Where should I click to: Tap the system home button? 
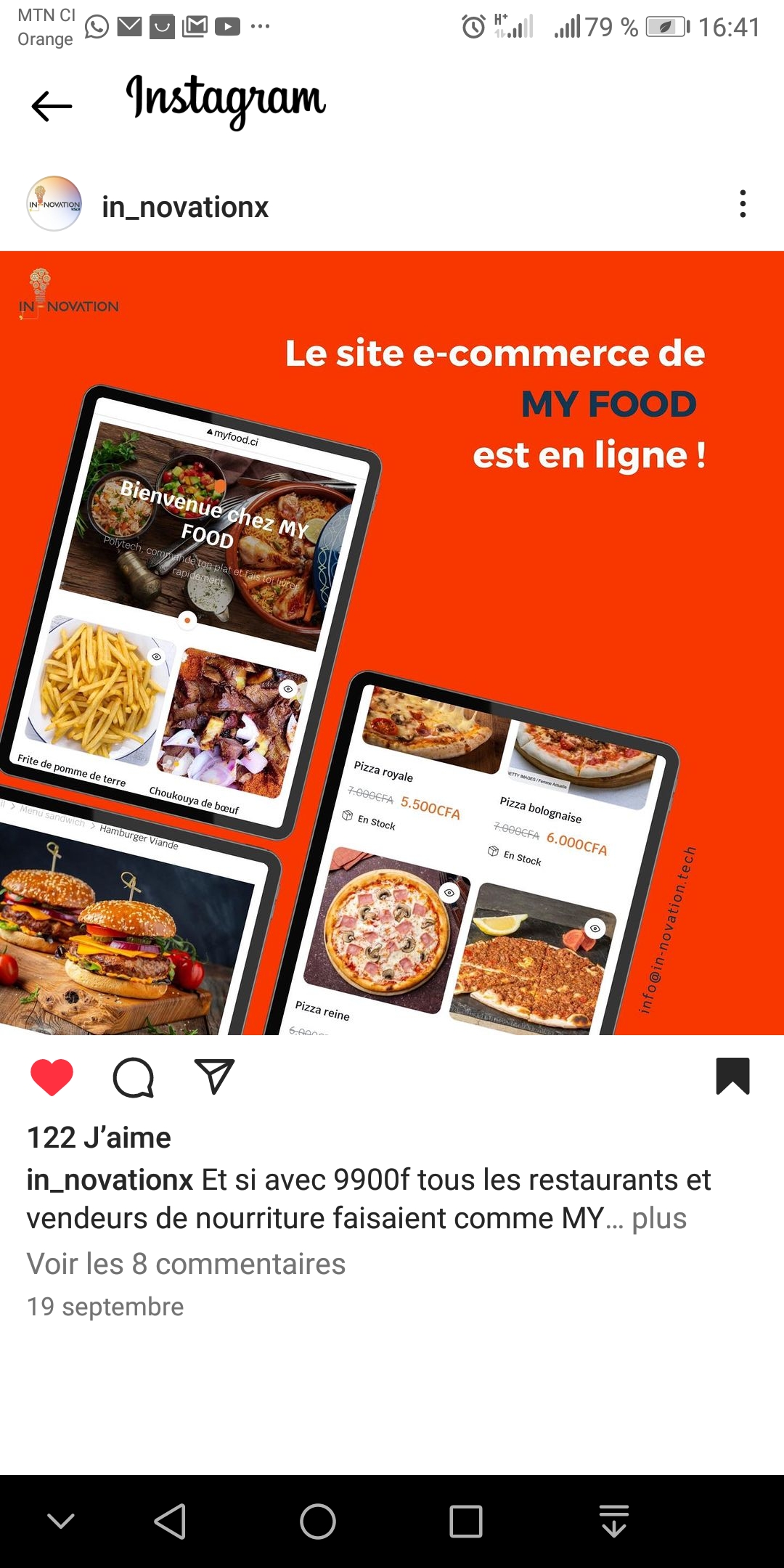pyautogui.click(x=318, y=1522)
